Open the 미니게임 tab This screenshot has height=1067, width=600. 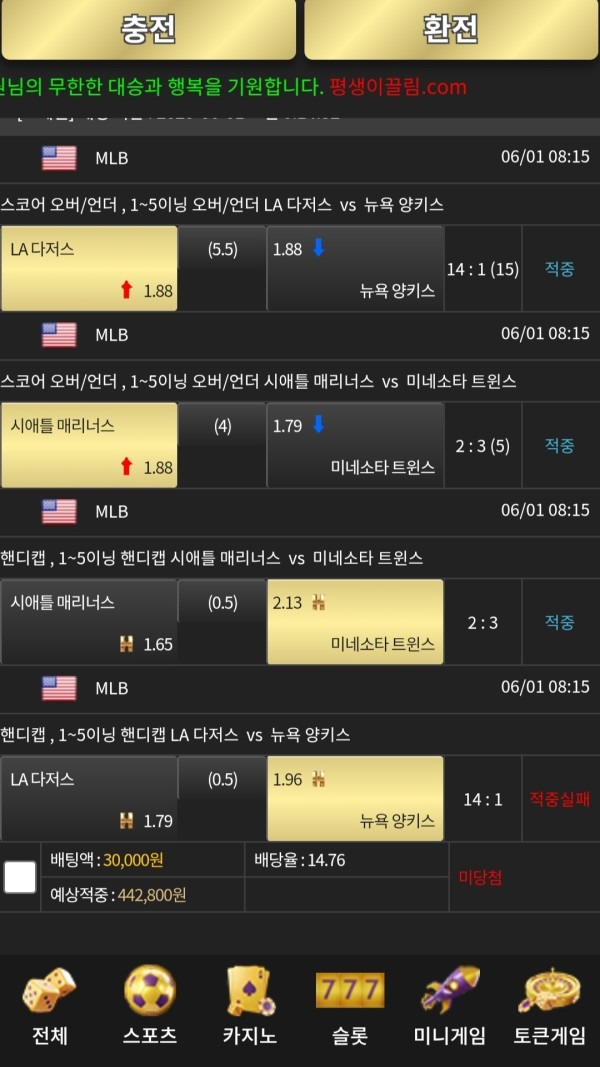(x=450, y=1007)
